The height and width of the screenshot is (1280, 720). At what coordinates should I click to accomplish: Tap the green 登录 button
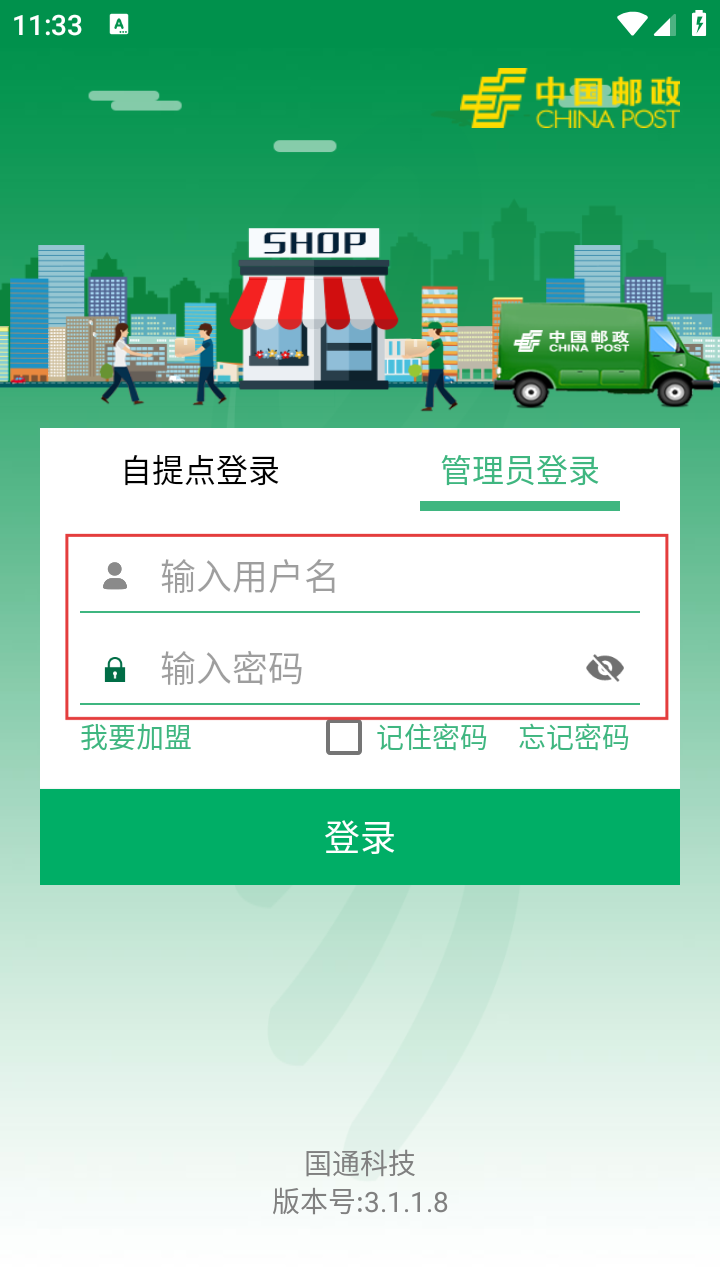[x=360, y=837]
